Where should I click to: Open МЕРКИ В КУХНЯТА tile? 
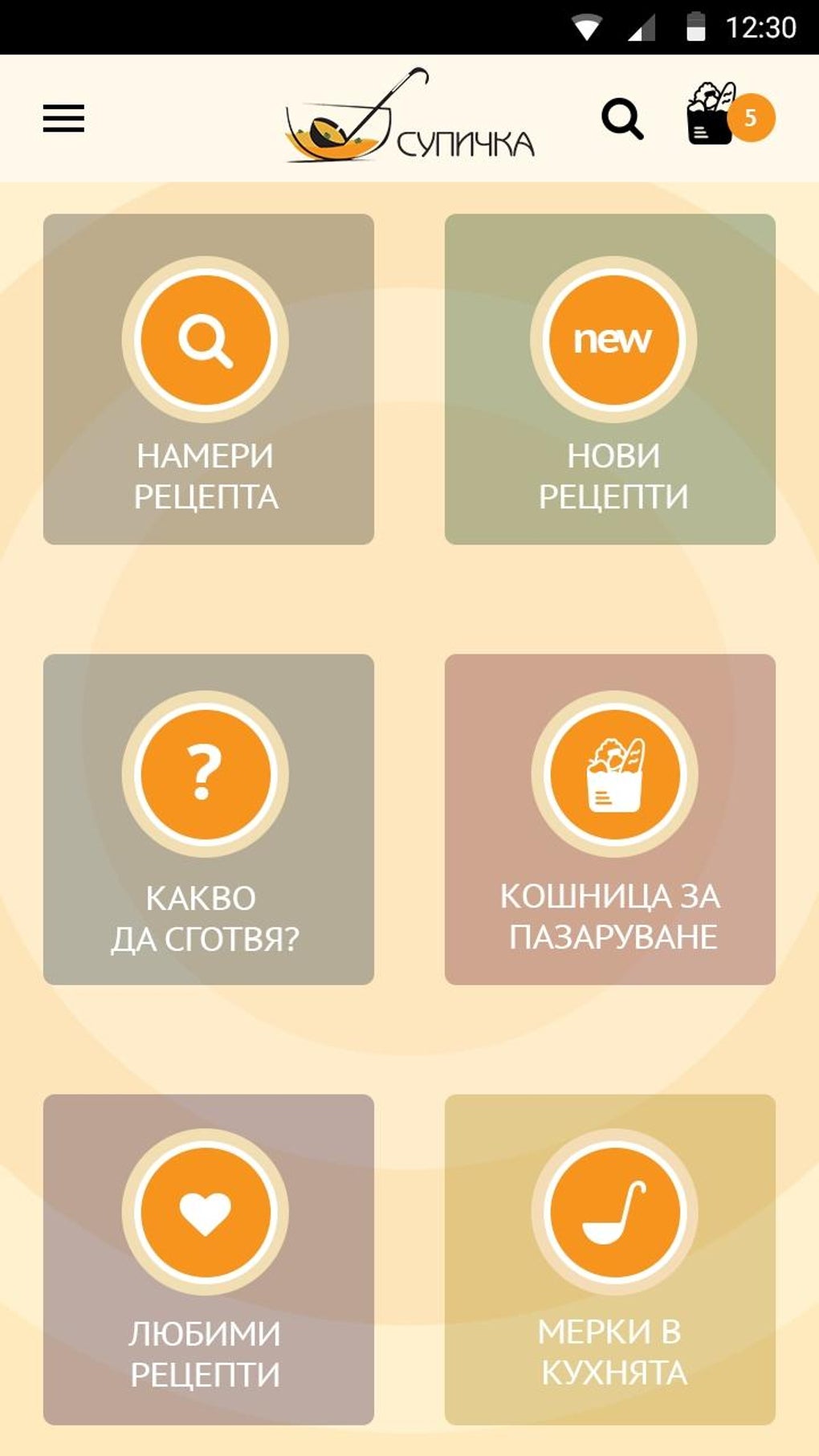(x=610, y=1259)
